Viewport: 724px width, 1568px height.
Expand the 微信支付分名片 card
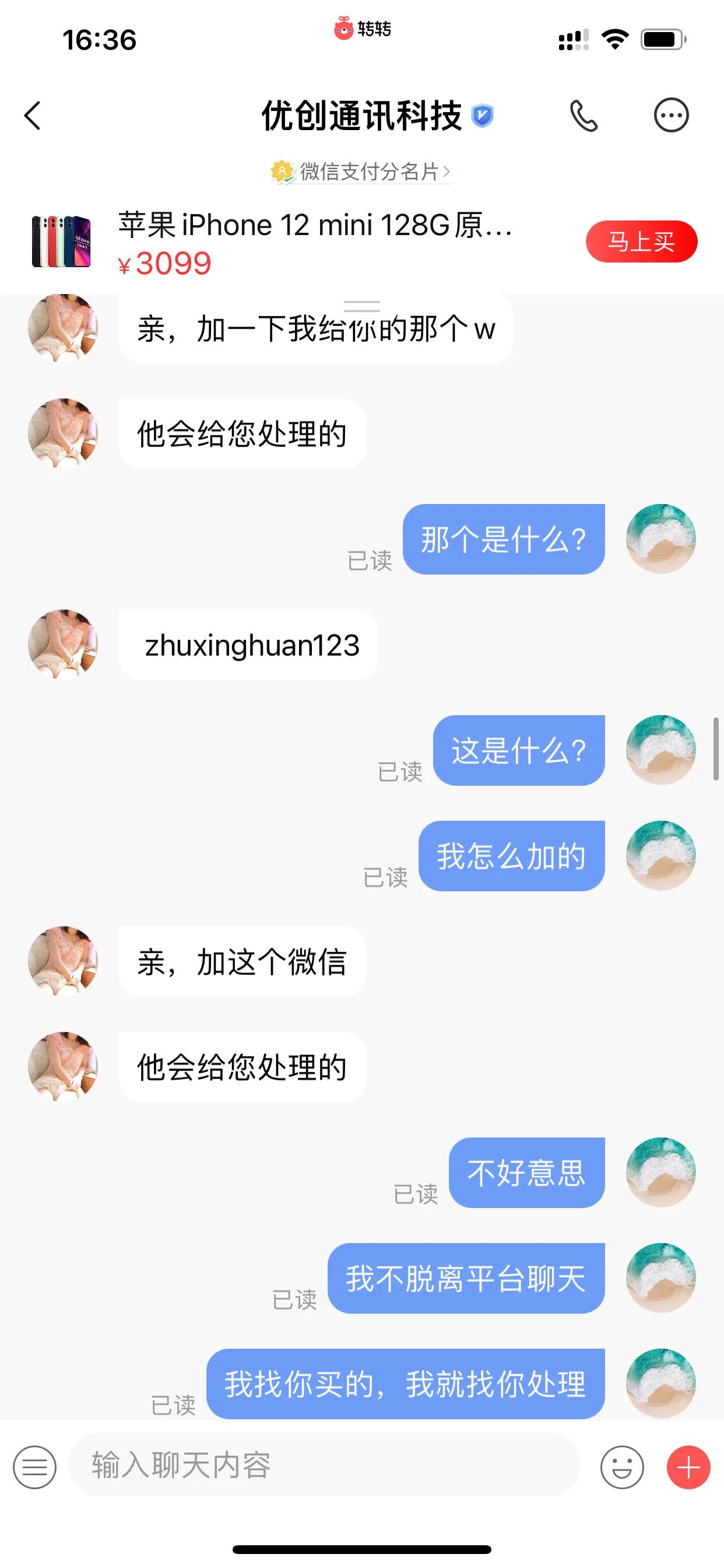click(x=361, y=172)
